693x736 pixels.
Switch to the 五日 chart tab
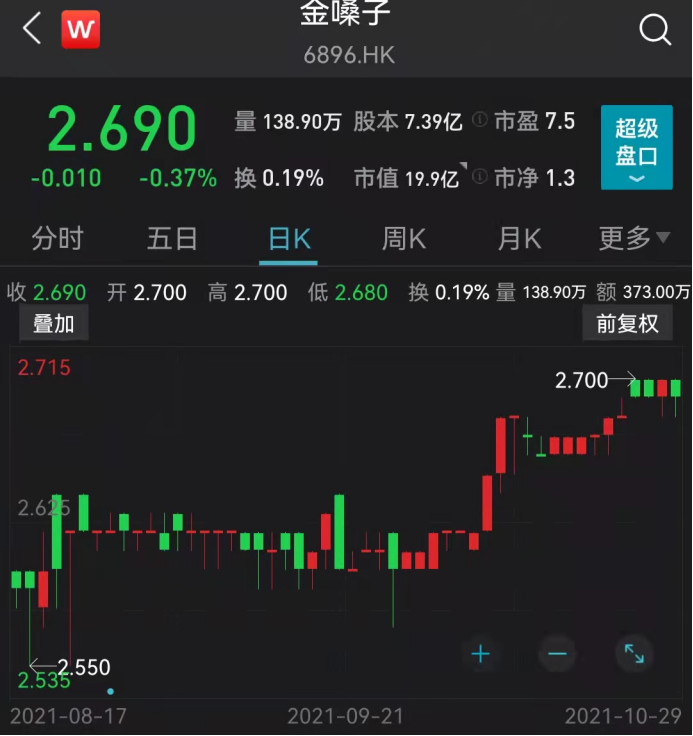coord(172,239)
